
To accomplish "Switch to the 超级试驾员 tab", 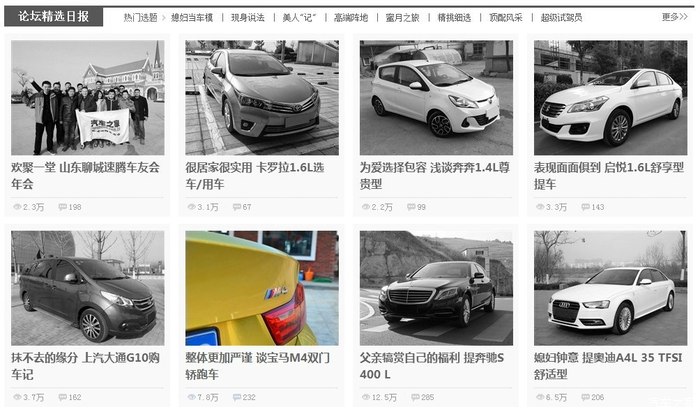I will (561, 17).
